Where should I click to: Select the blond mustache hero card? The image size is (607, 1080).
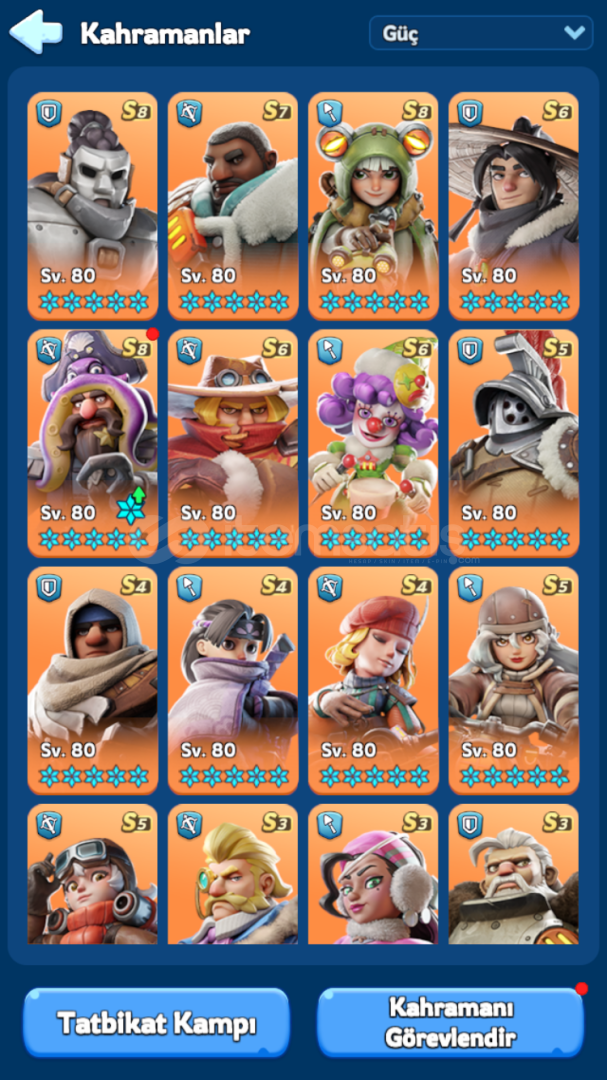[232, 874]
